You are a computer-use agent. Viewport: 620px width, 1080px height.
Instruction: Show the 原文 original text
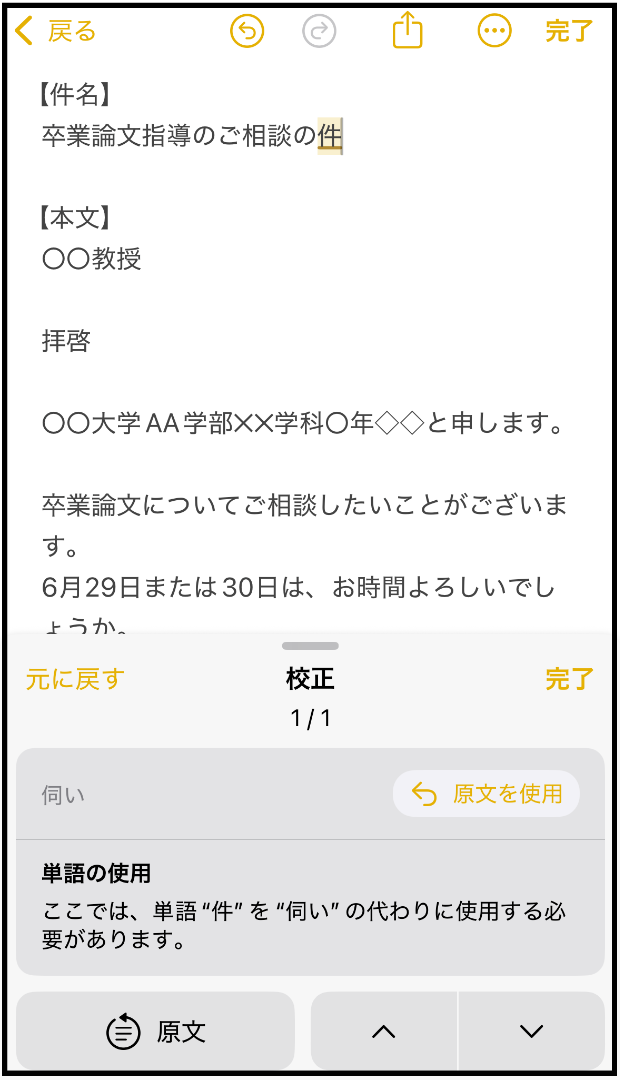156,1031
